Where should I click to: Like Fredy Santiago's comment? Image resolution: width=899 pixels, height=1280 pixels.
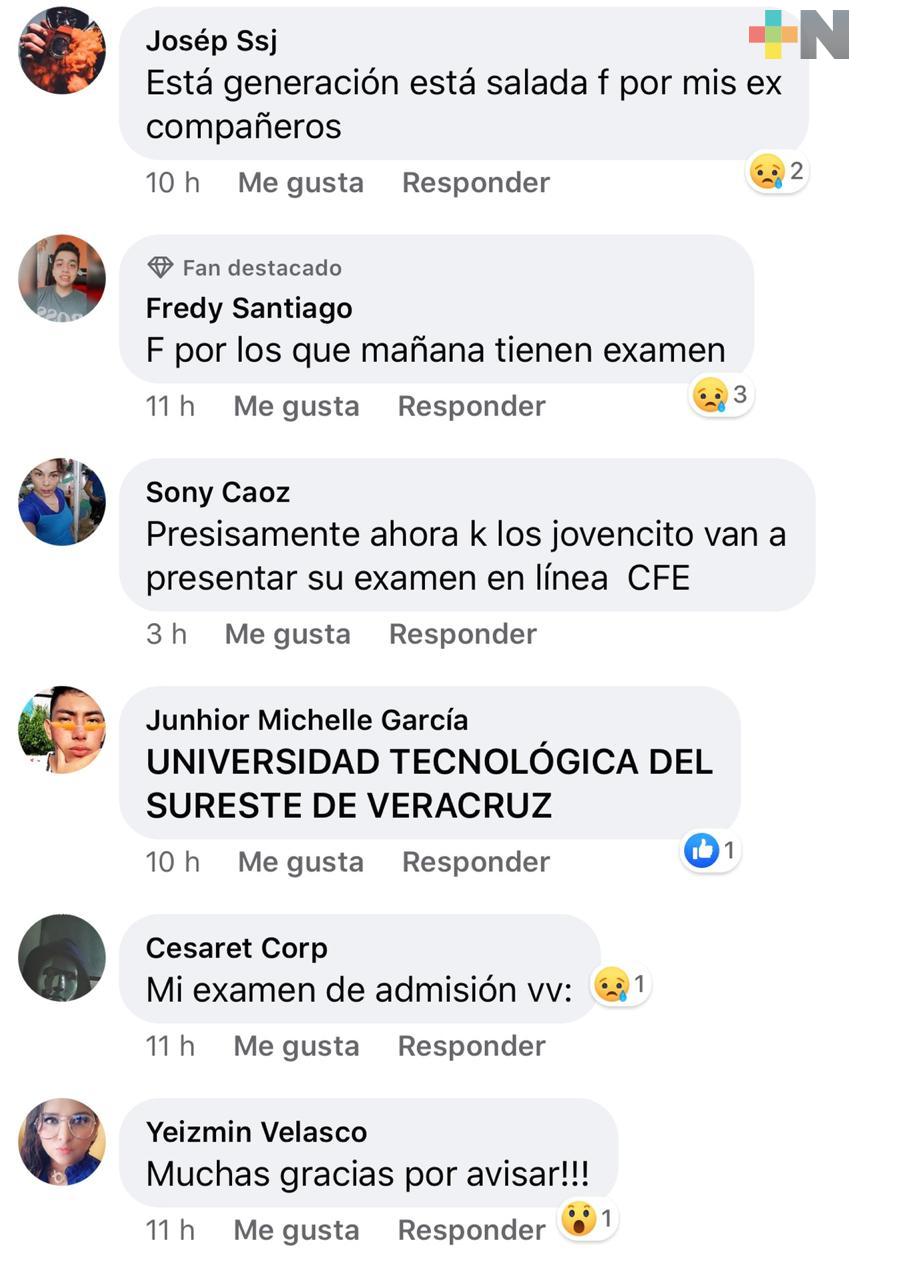pos(296,407)
